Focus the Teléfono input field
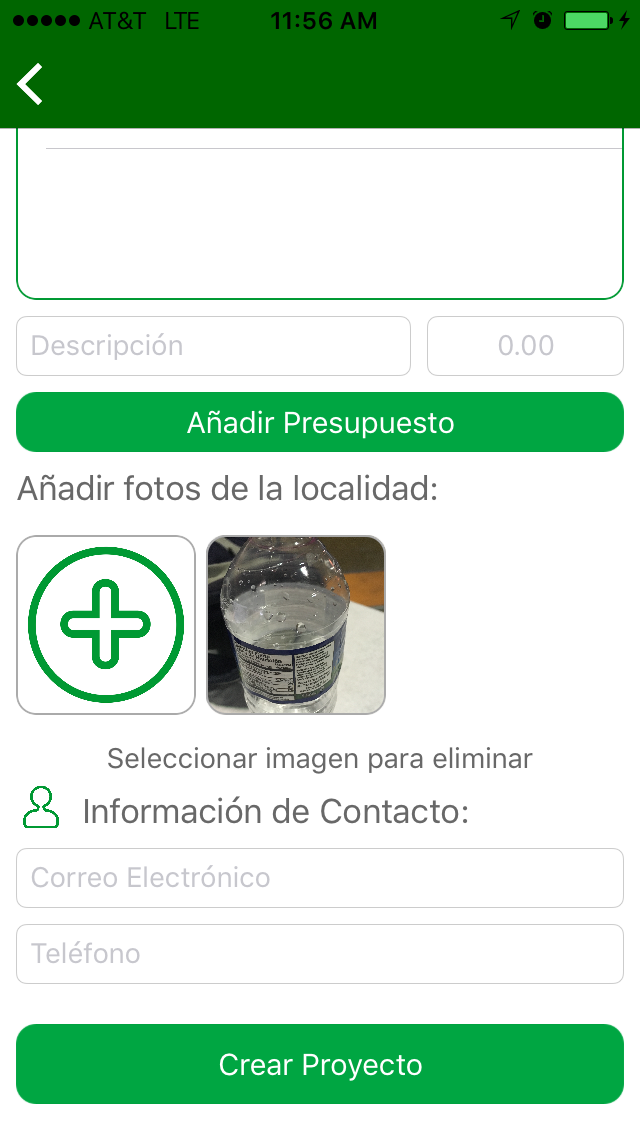The width and height of the screenshot is (640, 1136). pos(320,954)
